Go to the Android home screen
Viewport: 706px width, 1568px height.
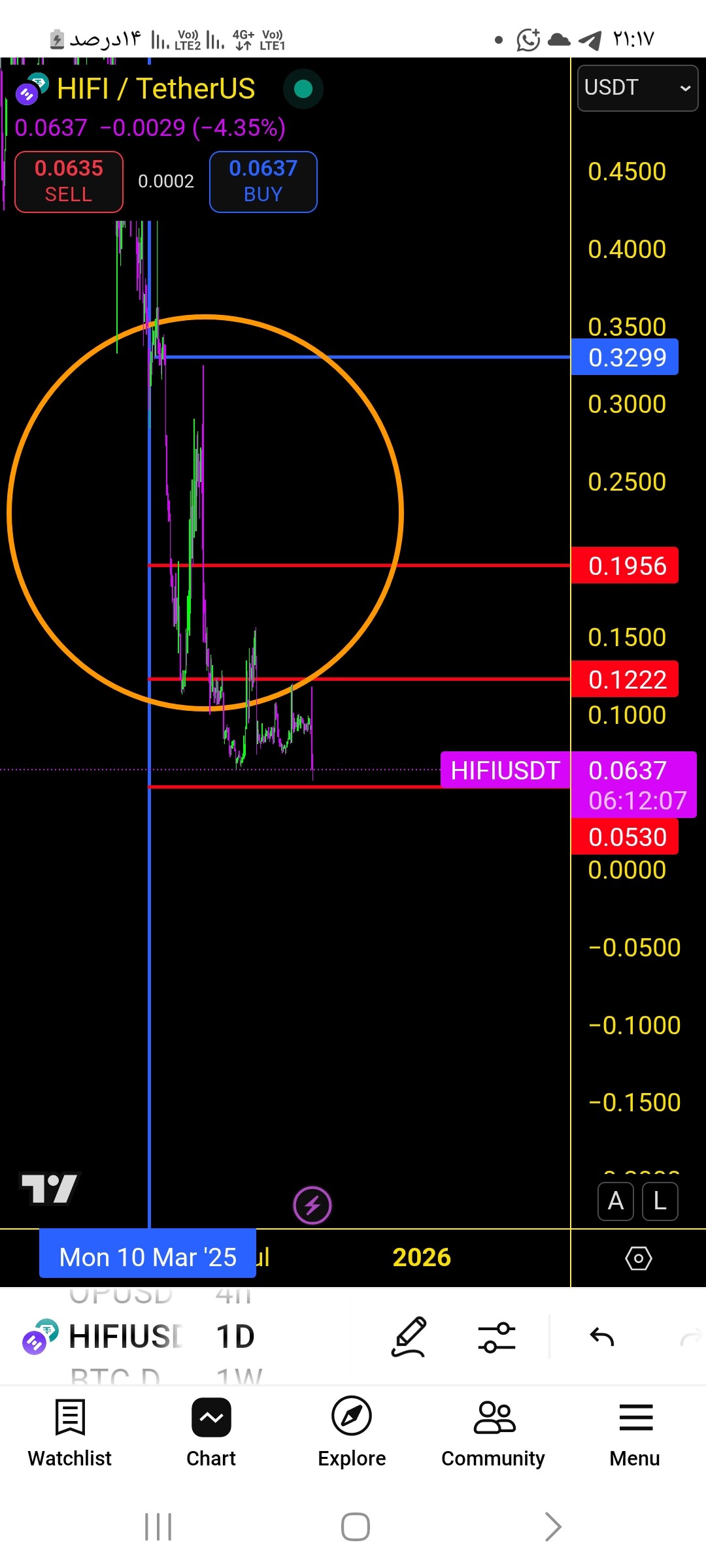[355, 1527]
